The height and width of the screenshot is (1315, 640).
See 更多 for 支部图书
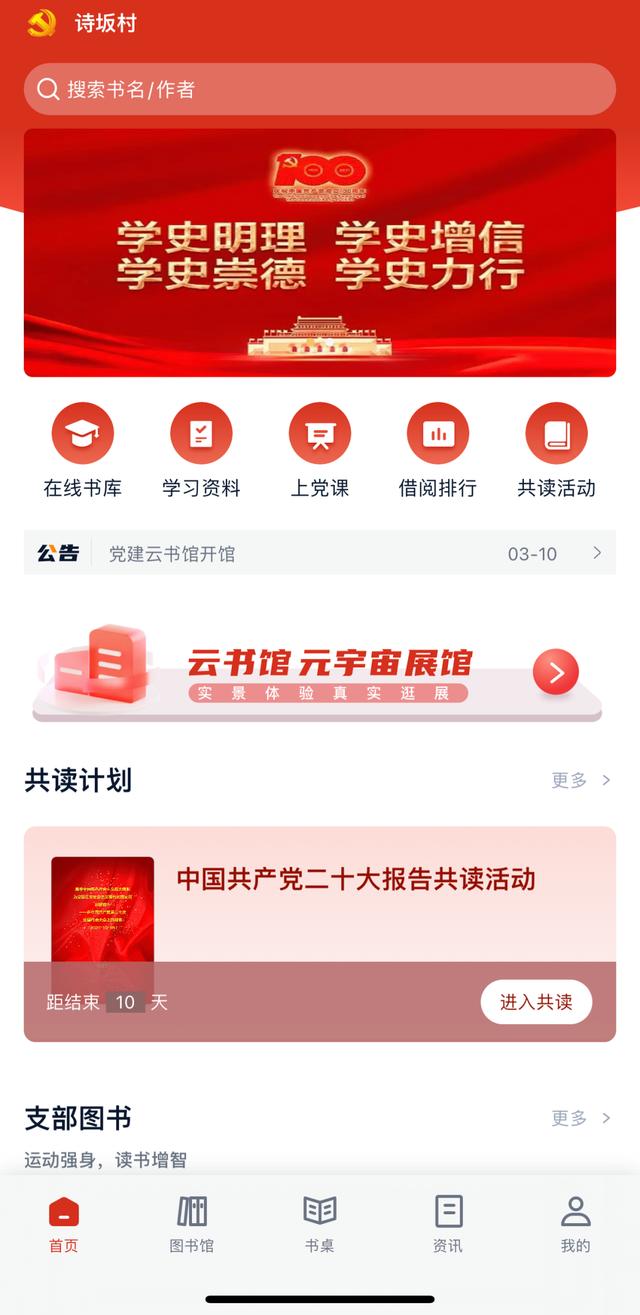(580, 1119)
